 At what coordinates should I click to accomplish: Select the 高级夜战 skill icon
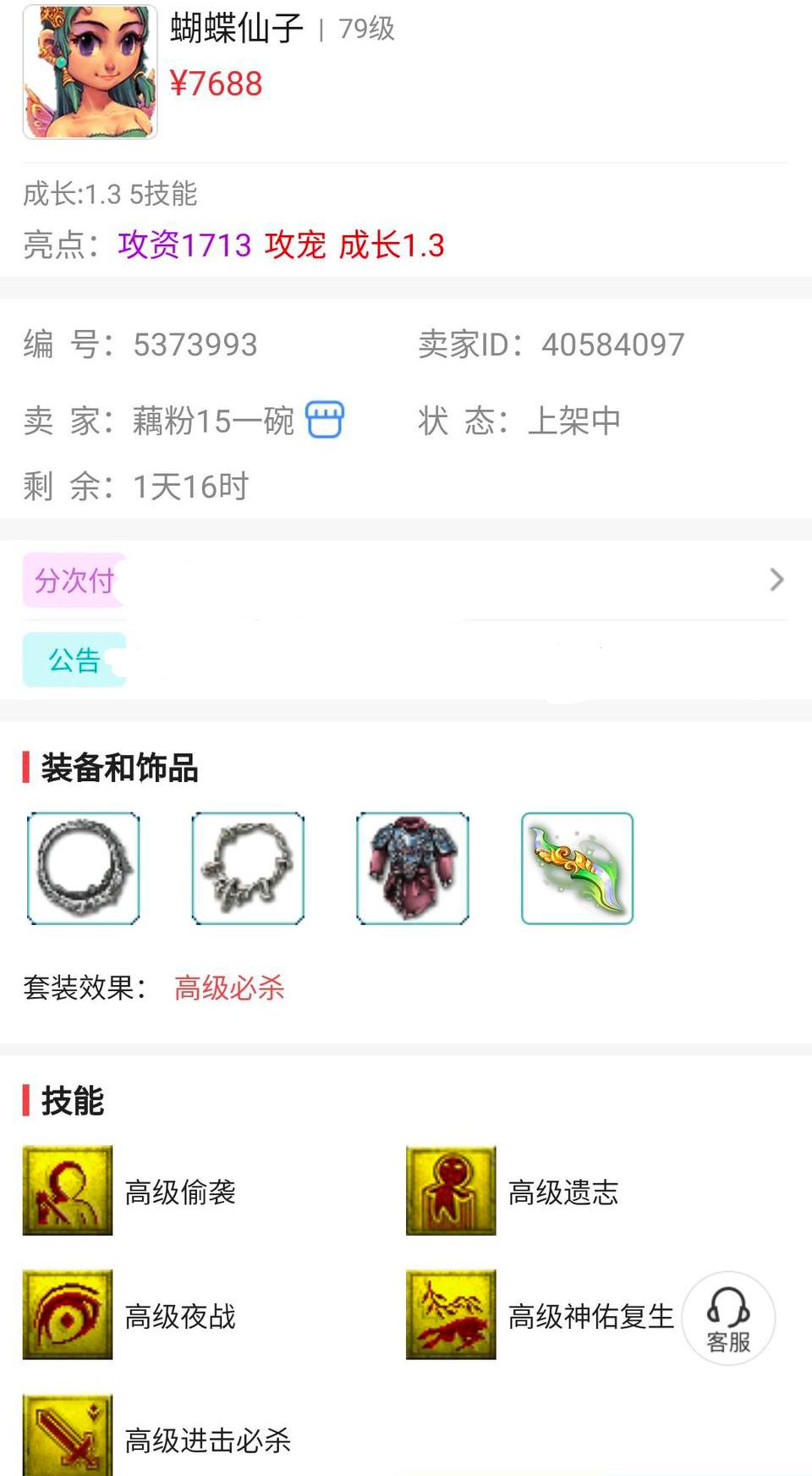pos(67,1316)
